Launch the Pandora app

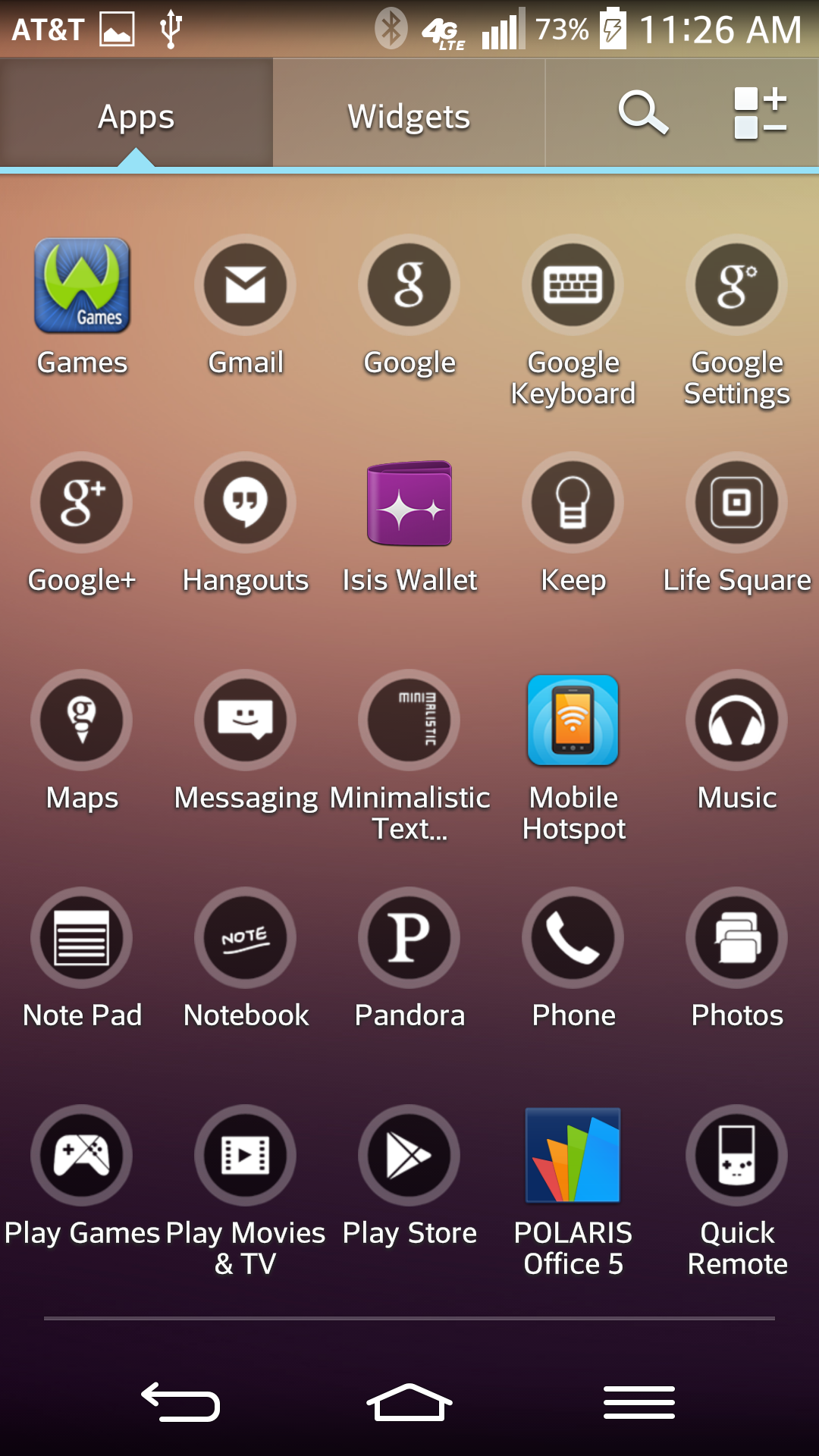tap(409, 938)
